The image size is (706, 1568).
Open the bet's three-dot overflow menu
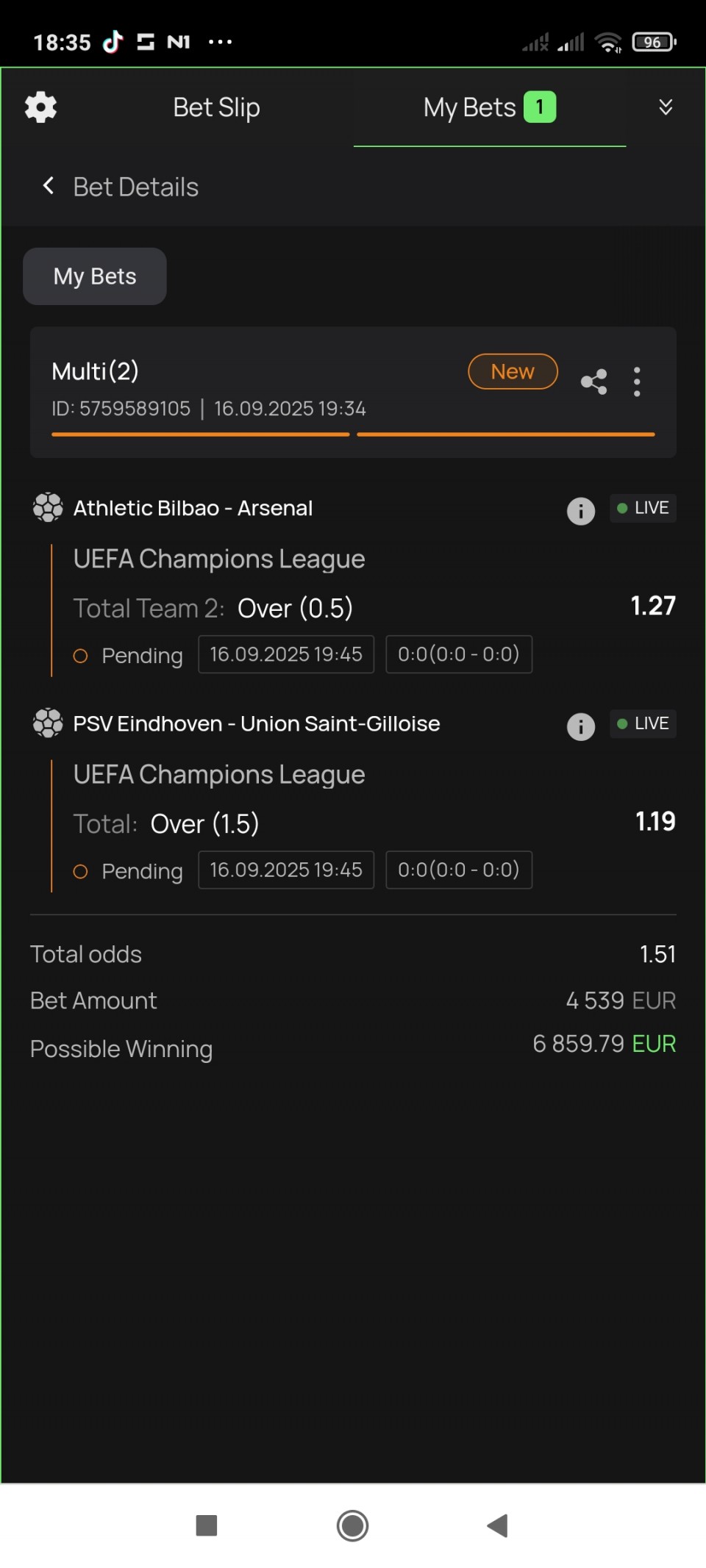(x=637, y=382)
